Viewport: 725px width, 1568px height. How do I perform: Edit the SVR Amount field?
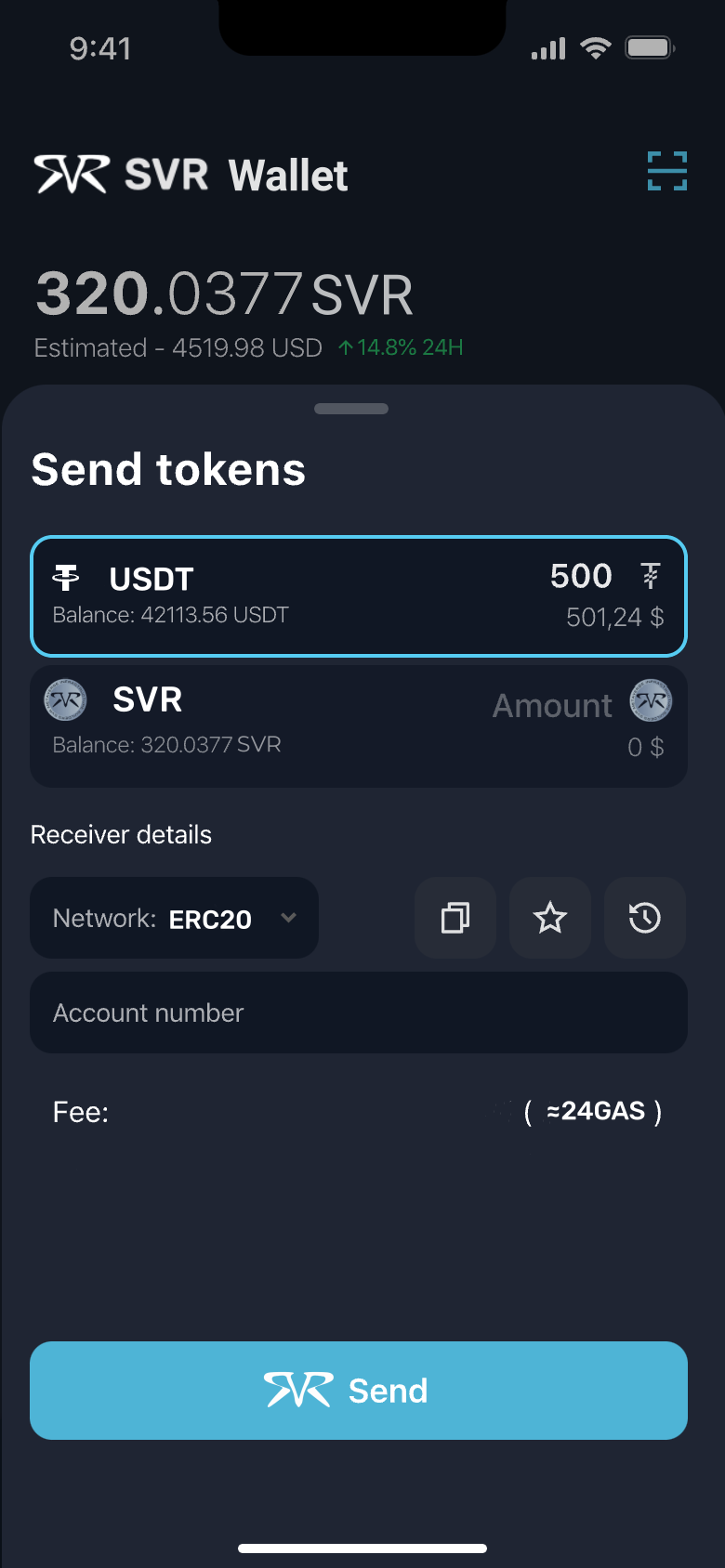tap(552, 706)
